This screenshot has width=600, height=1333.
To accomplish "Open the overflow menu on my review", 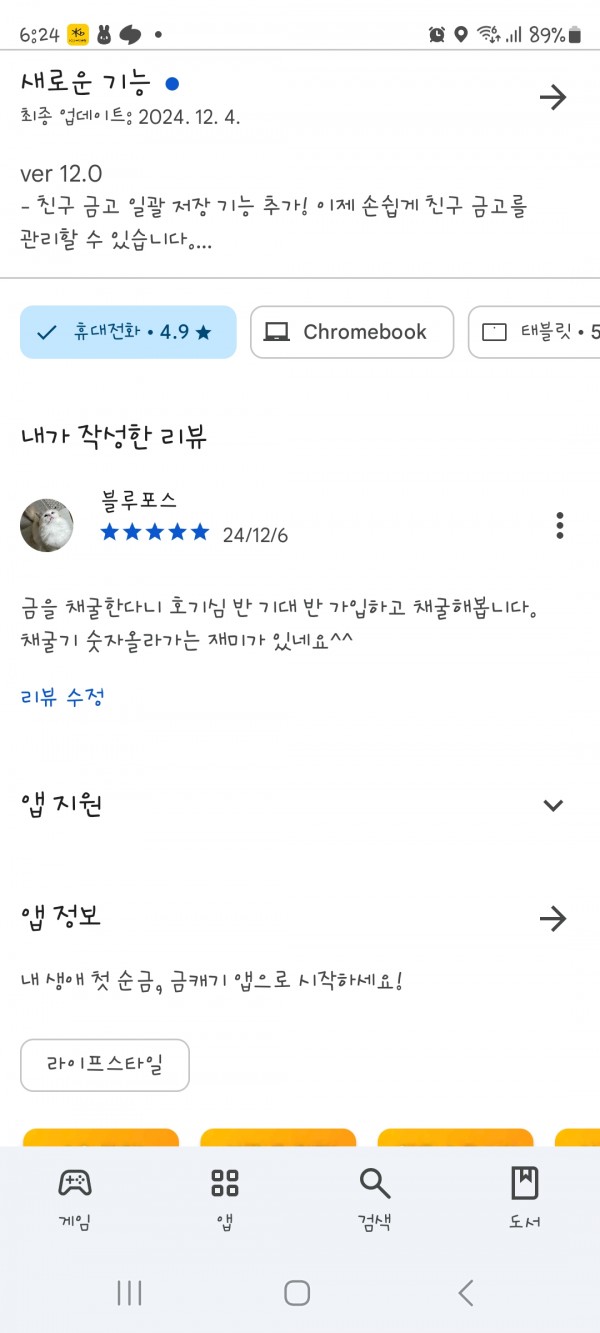I will click(560, 525).
